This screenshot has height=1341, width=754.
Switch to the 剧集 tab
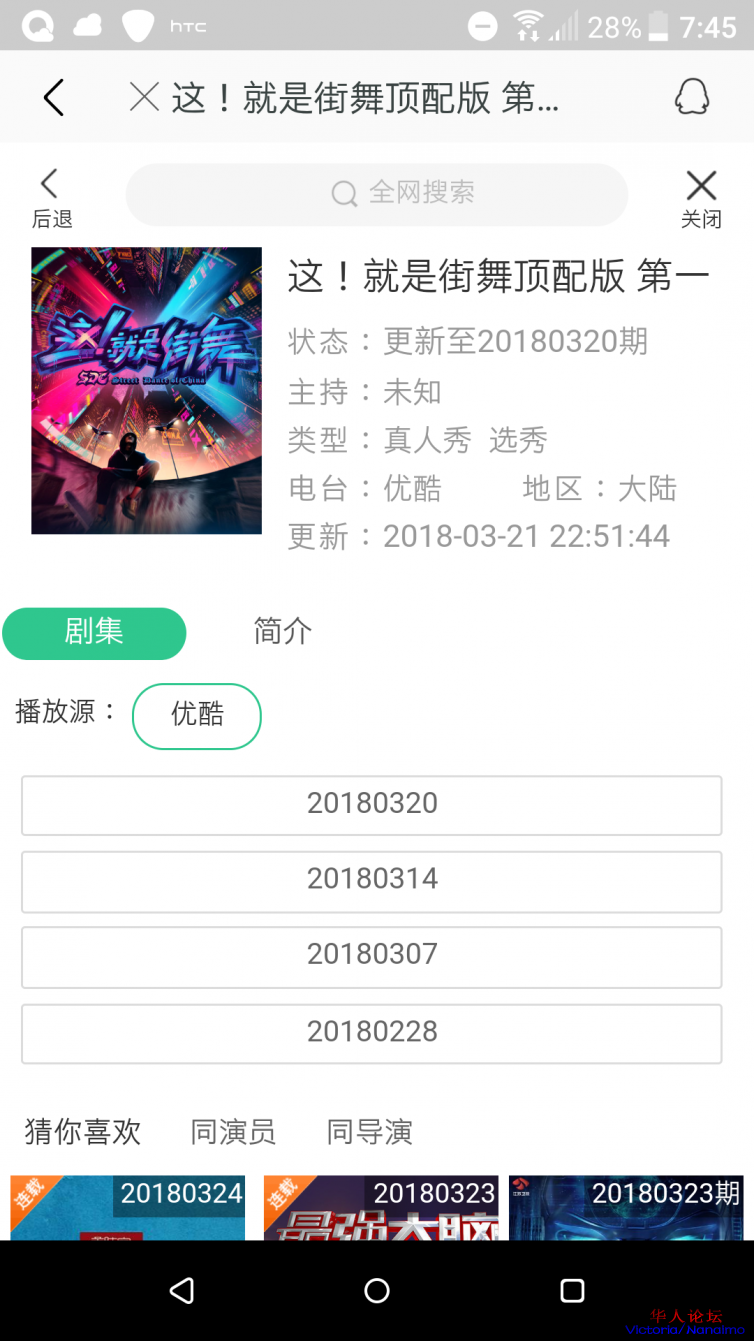pyautogui.click(x=94, y=633)
